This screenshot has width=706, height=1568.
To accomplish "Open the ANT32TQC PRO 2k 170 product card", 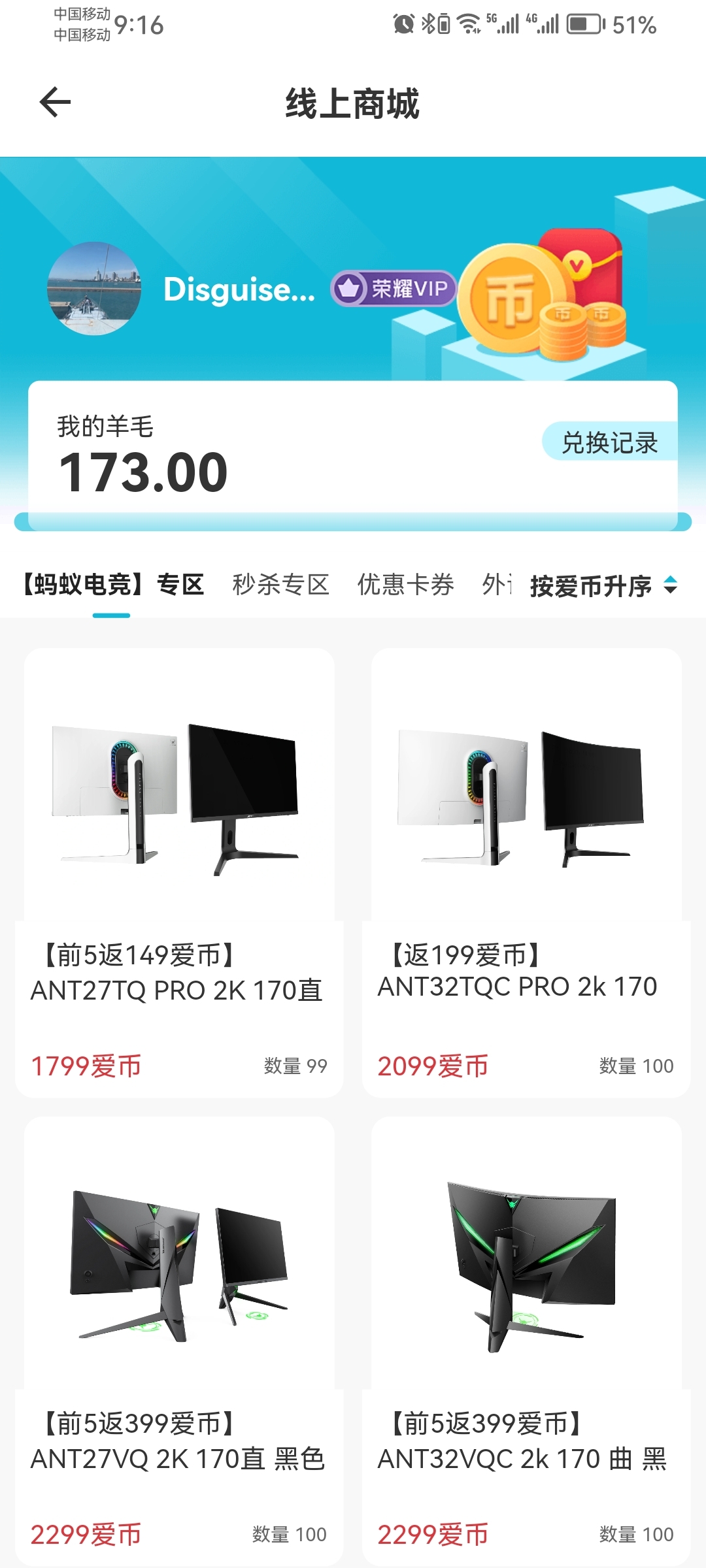I will (x=526, y=873).
